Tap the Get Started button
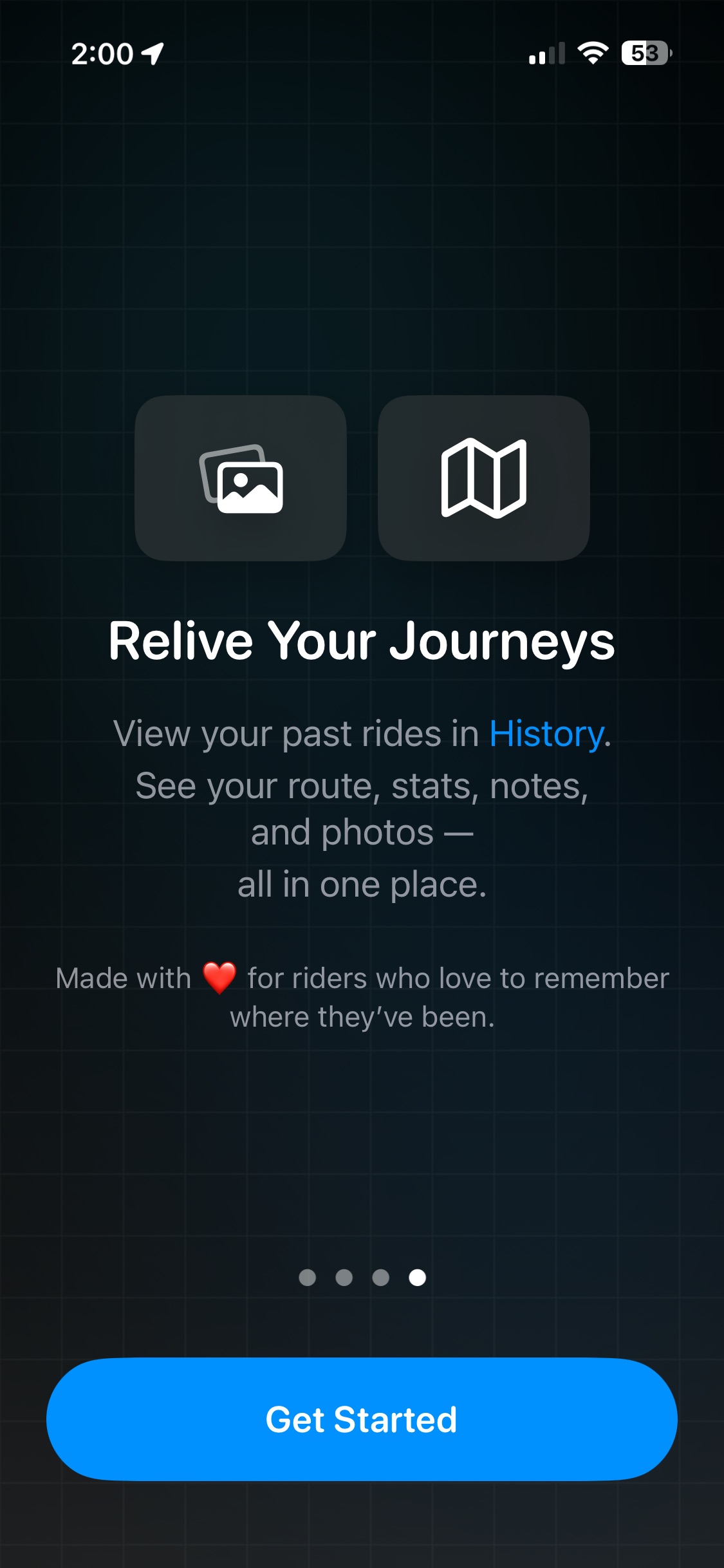Screen dimensions: 724x1568 [x=362, y=1419]
